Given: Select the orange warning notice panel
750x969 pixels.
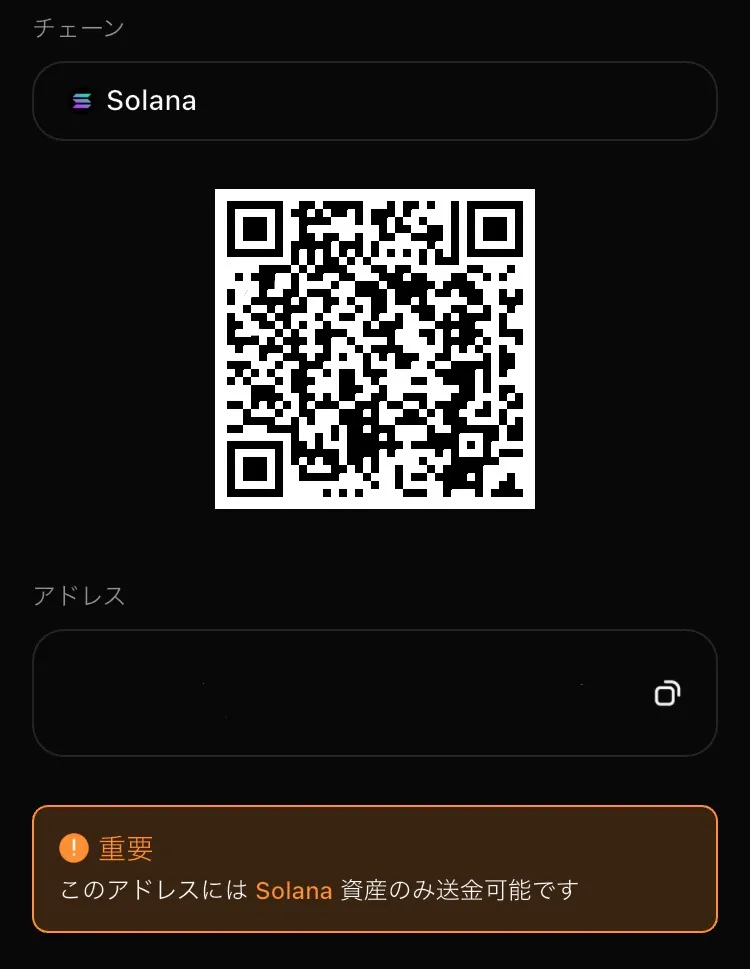Looking at the screenshot, I should [375, 868].
